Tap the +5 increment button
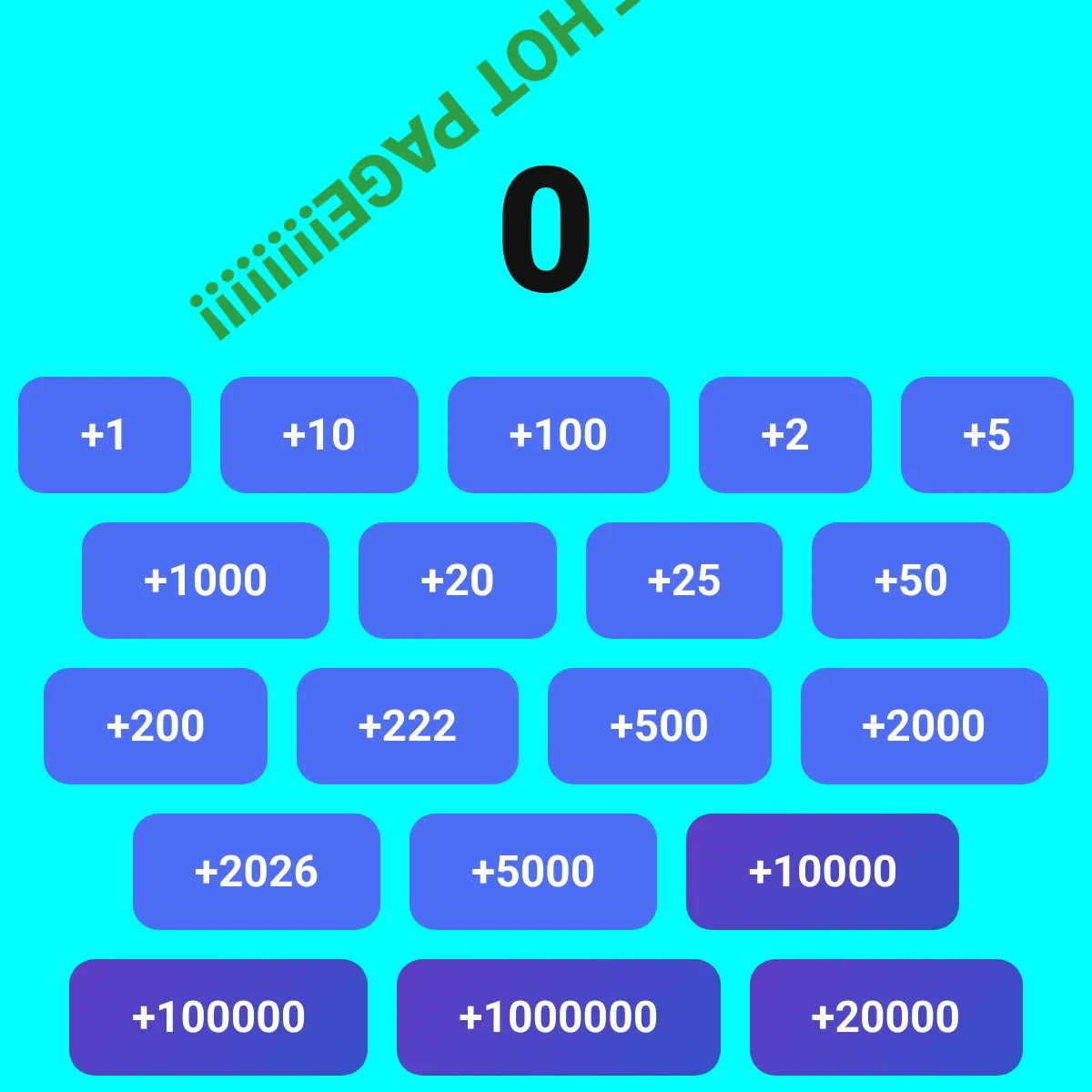The width and height of the screenshot is (1092, 1092). pos(987,435)
